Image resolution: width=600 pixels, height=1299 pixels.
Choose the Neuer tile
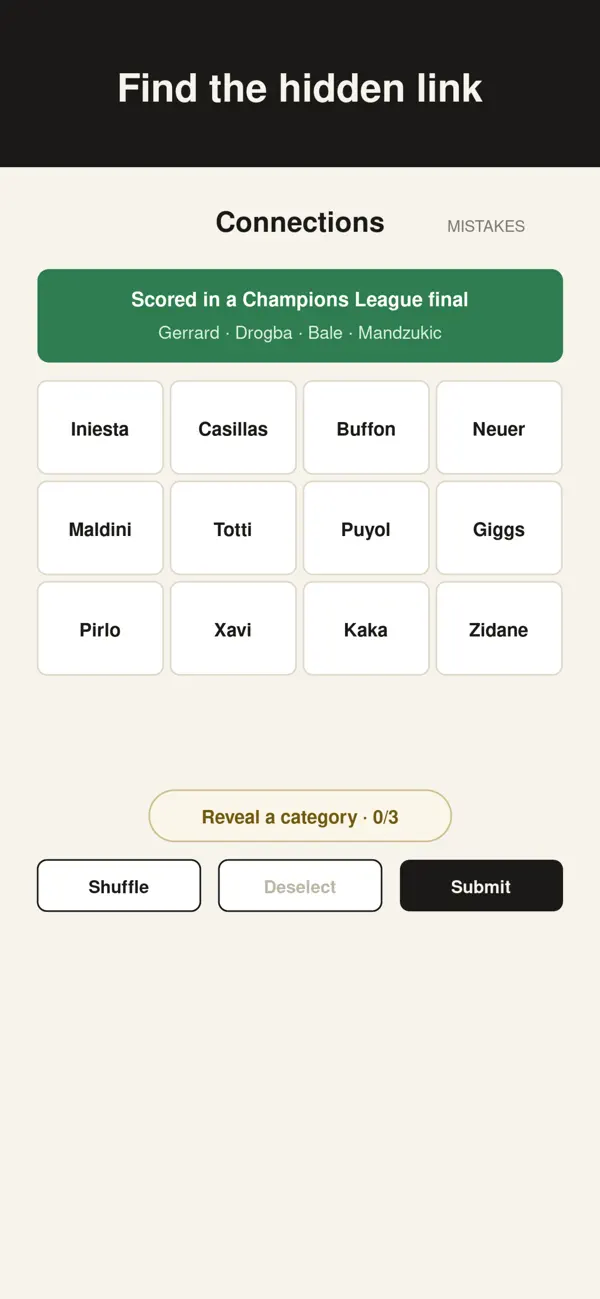[499, 428]
